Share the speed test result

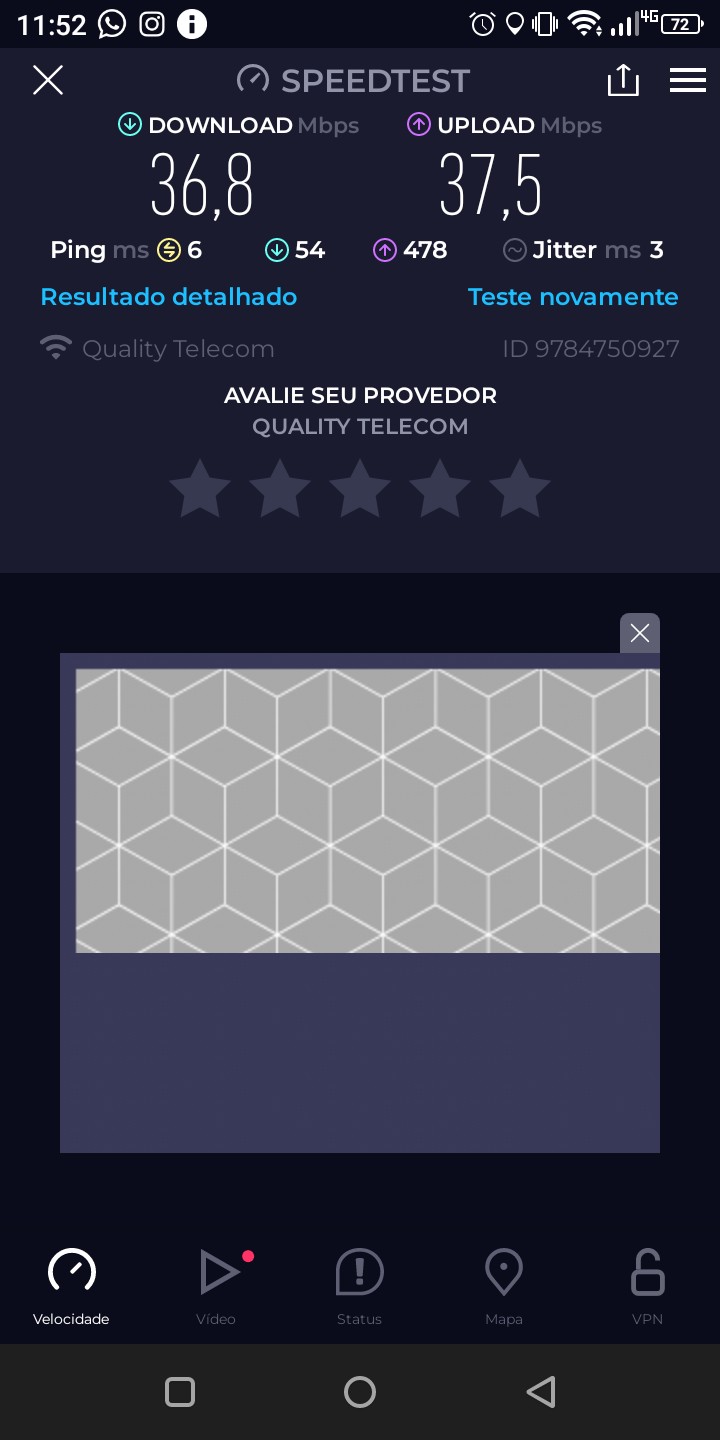[x=622, y=80]
